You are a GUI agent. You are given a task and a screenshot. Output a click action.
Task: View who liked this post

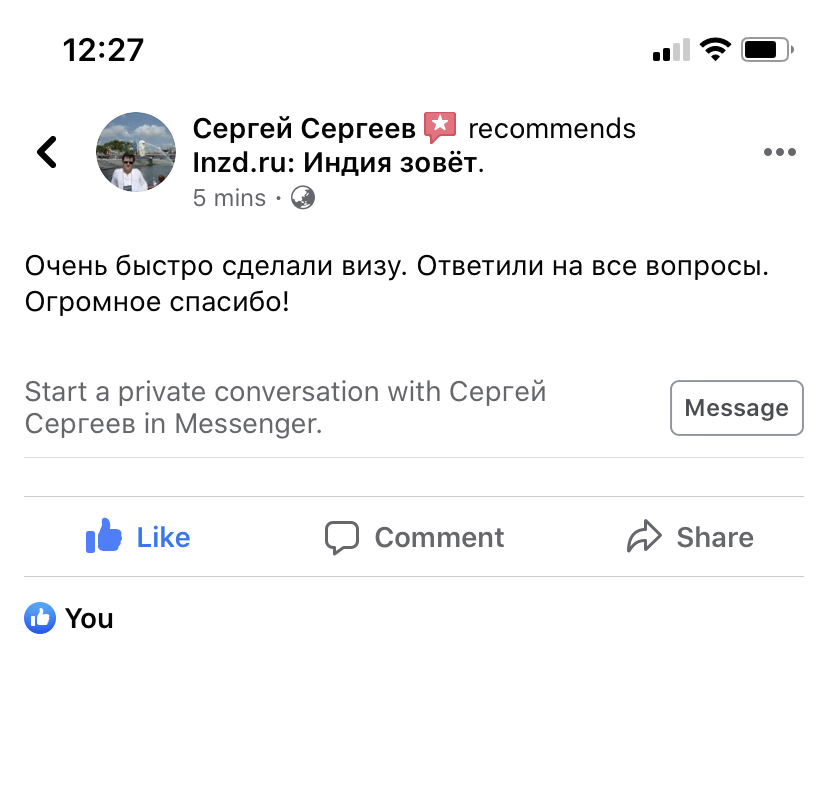[70, 619]
